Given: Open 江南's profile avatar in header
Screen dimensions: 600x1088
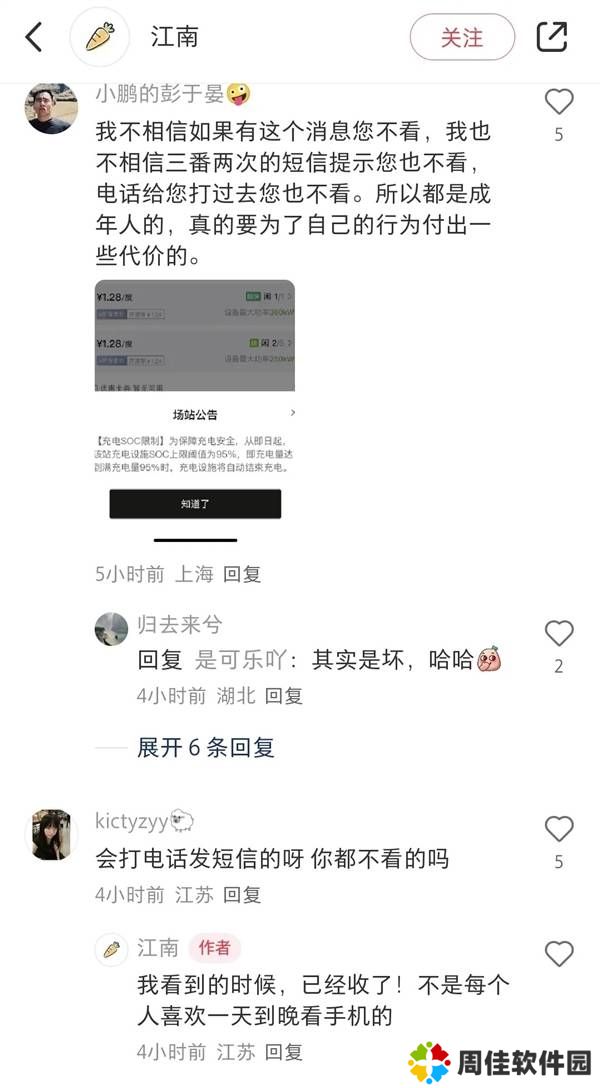Looking at the screenshot, I should click(x=100, y=38).
